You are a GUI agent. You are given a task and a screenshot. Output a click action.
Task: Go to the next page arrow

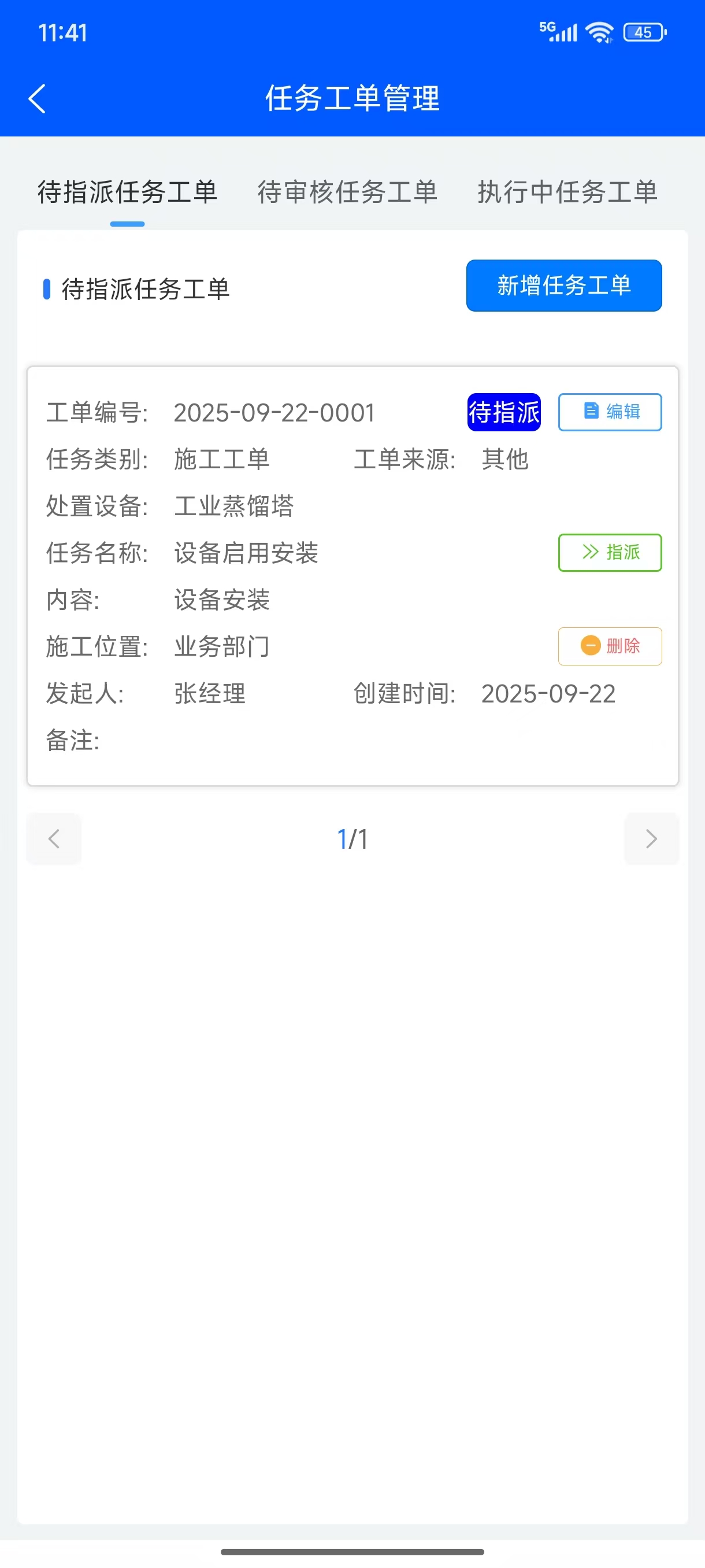click(x=651, y=839)
